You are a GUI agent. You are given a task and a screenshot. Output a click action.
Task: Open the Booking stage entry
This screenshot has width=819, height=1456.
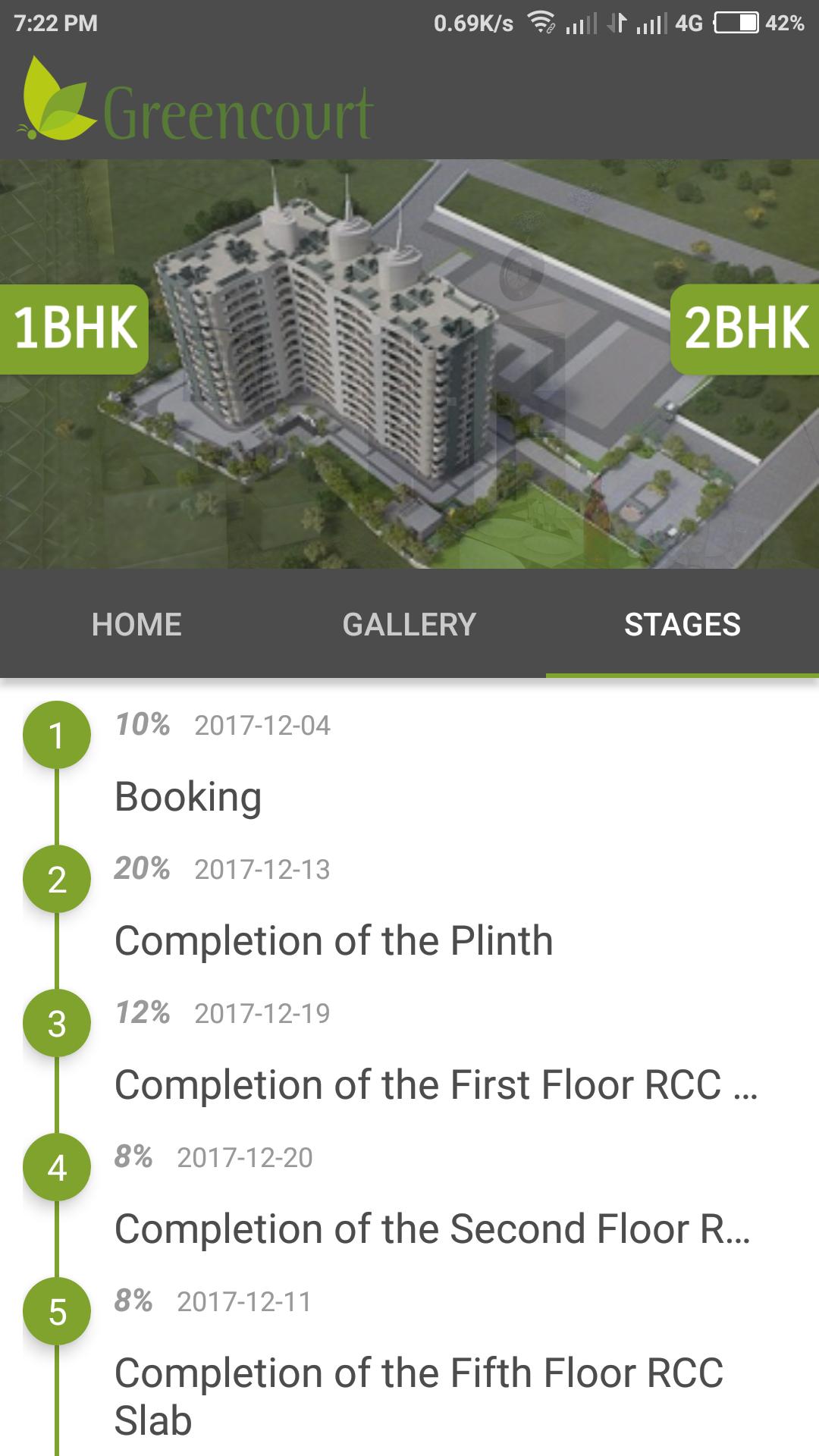[x=188, y=796]
